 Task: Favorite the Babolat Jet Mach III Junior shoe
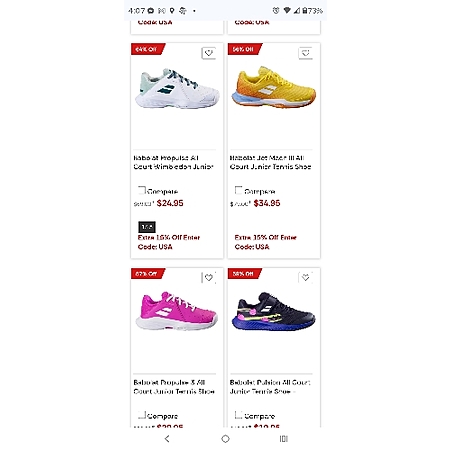pyautogui.click(x=305, y=53)
